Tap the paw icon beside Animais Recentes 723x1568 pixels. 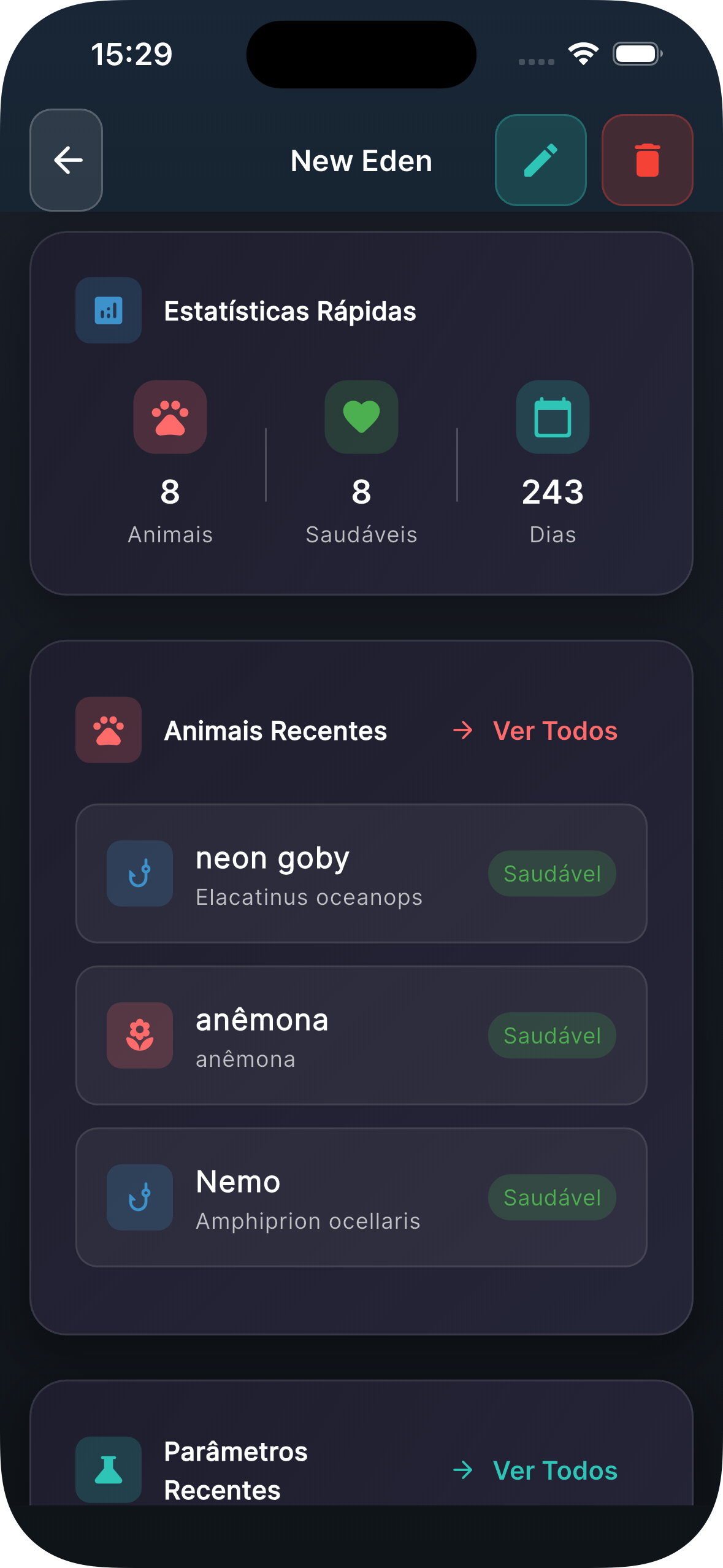click(108, 730)
